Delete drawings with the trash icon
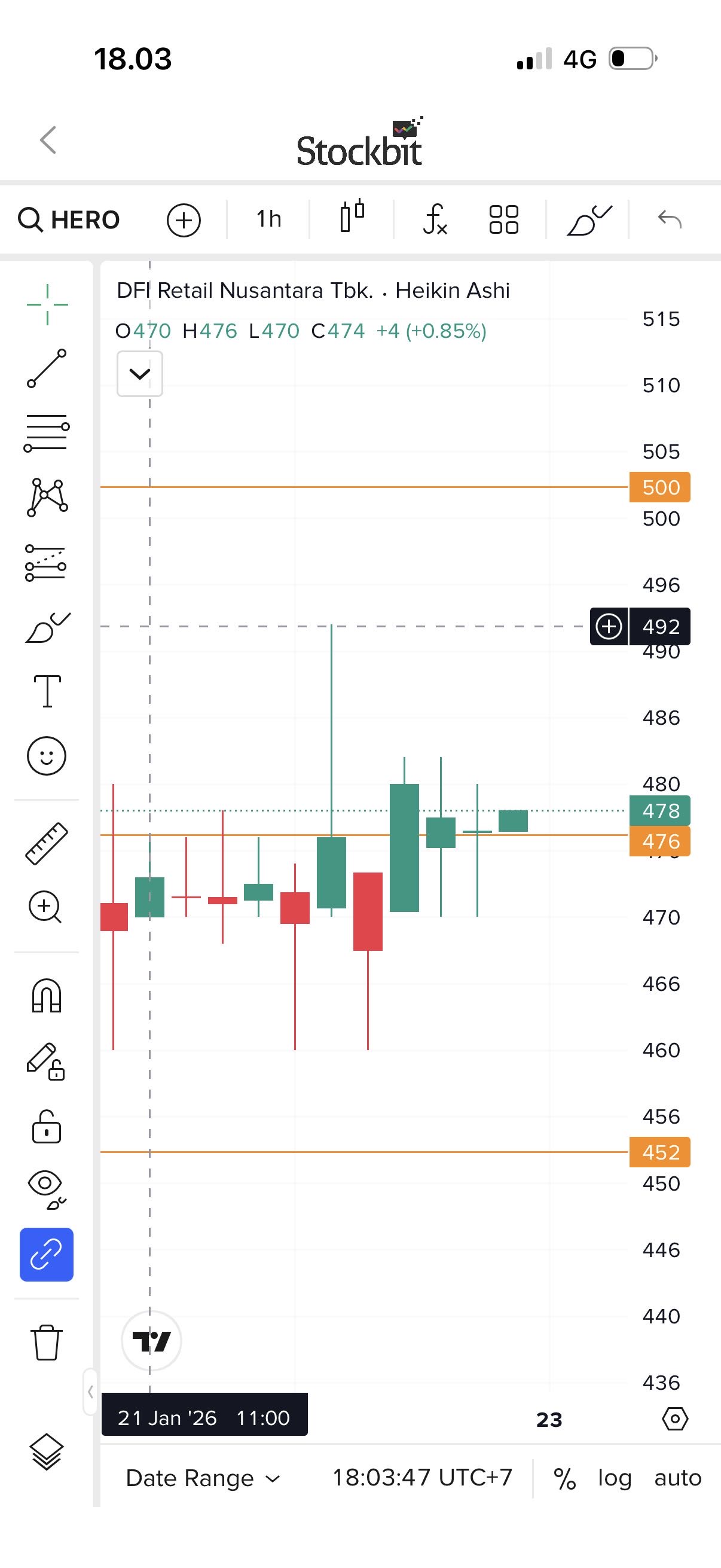721x1568 pixels. click(47, 1341)
